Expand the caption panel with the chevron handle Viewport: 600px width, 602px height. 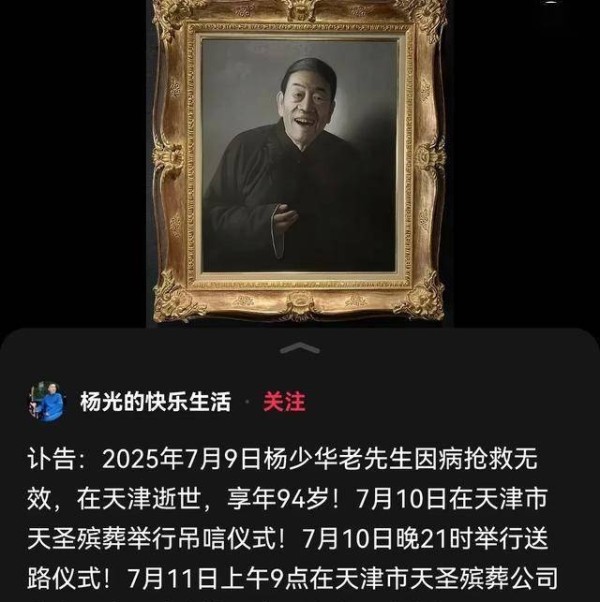tap(299, 348)
